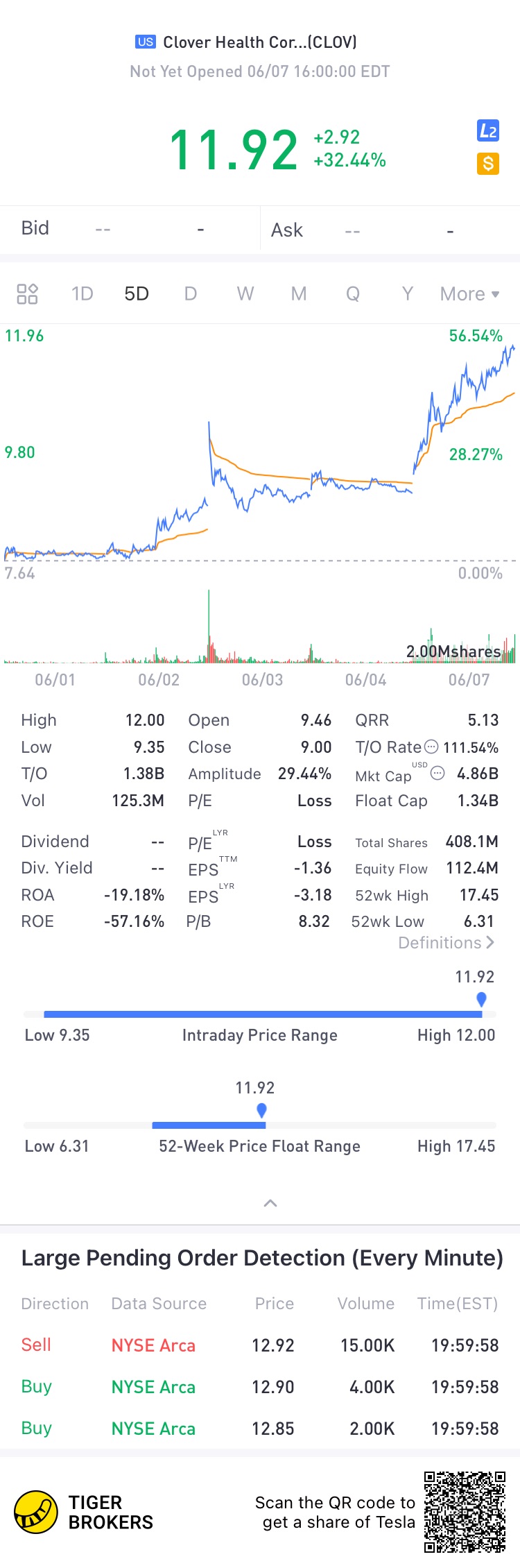Show the daily D candlestick chart
The height and width of the screenshot is (1568, 520).
191,294
